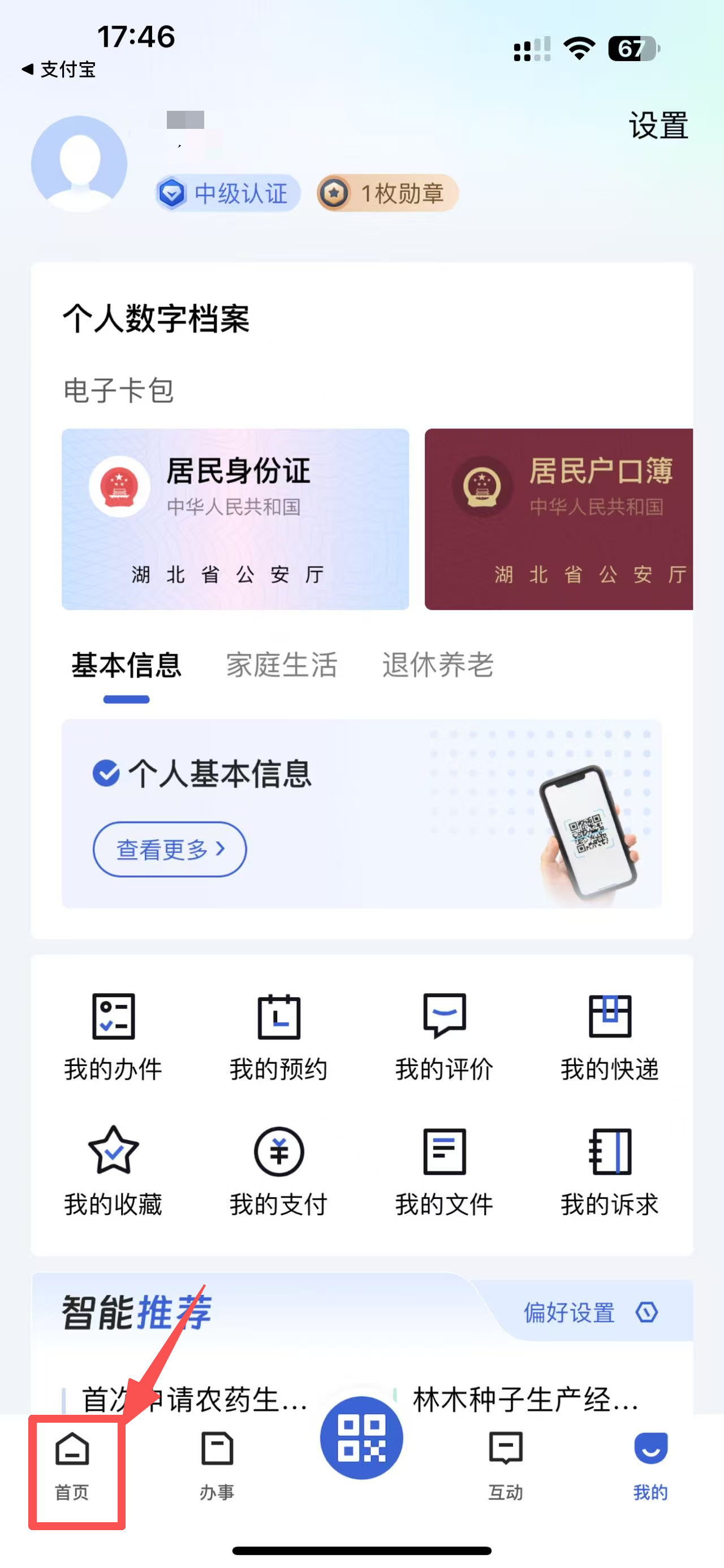The height and width of the screenshot is (1568, 724).
Task: Tap the profile avatar
Action: tap(79, 164)
